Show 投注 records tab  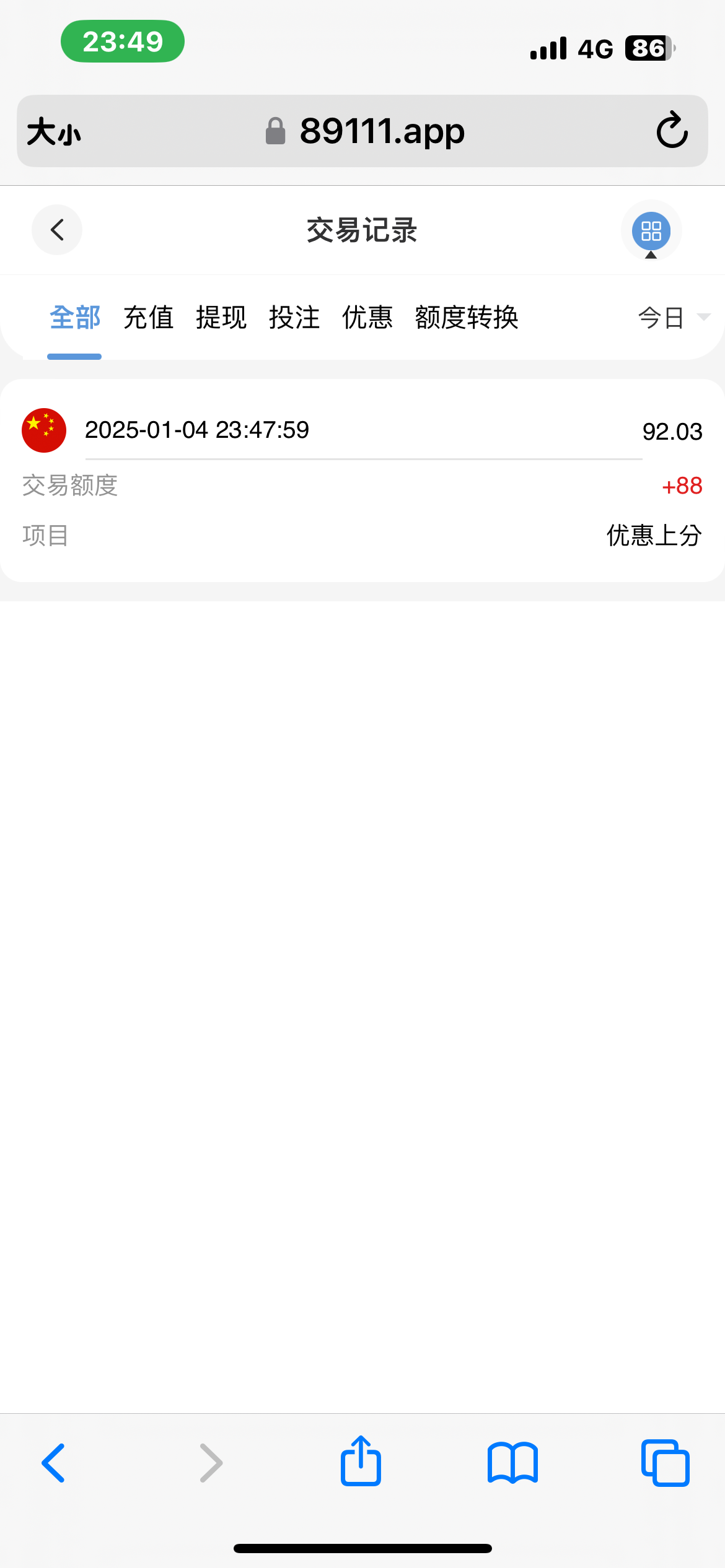click(294, 318)
